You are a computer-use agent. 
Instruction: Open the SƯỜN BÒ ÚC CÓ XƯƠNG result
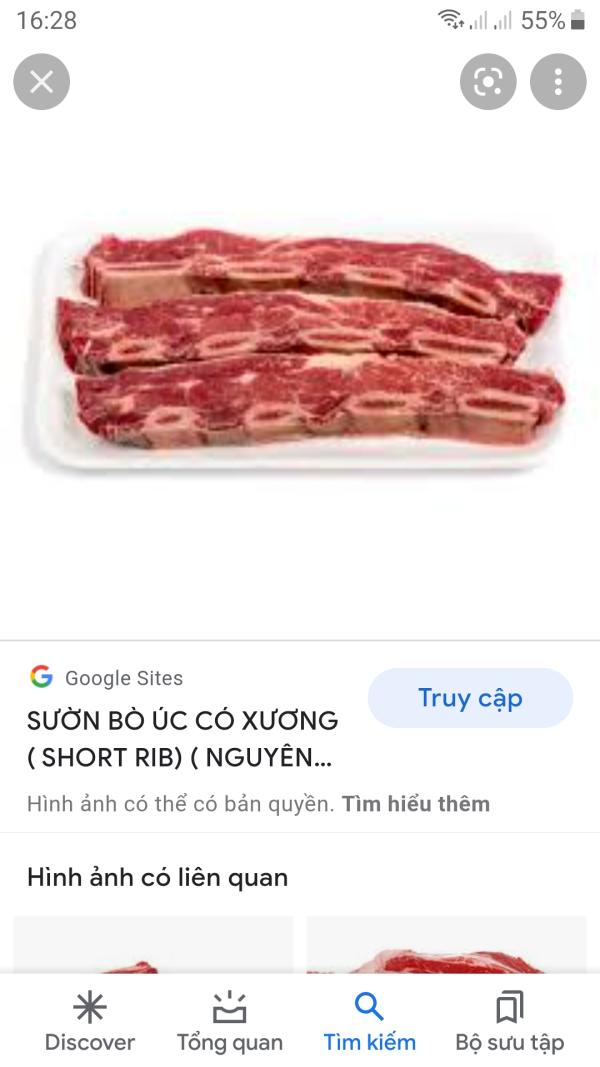pyautogui.click(x=182, y=738)
